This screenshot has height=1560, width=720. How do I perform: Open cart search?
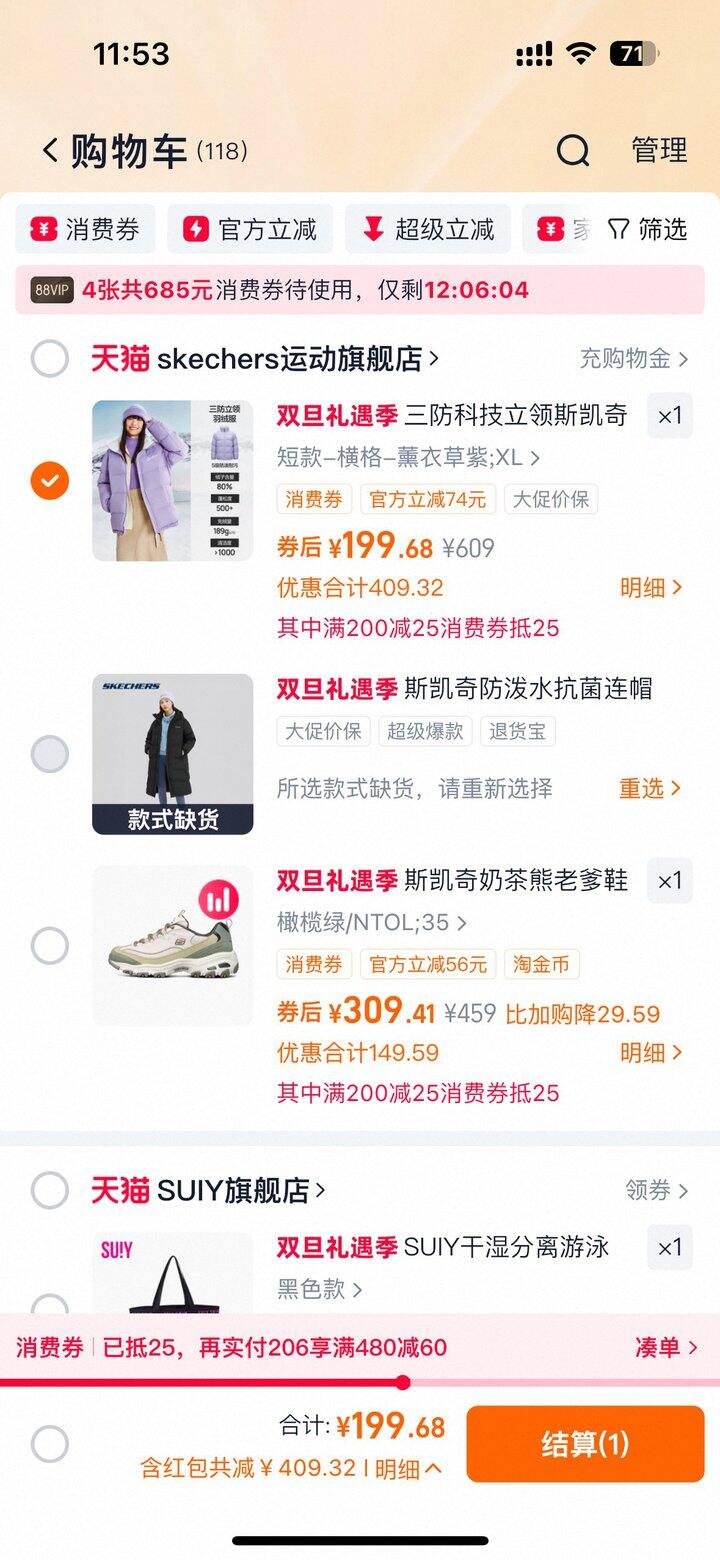(x=573, y=151)
